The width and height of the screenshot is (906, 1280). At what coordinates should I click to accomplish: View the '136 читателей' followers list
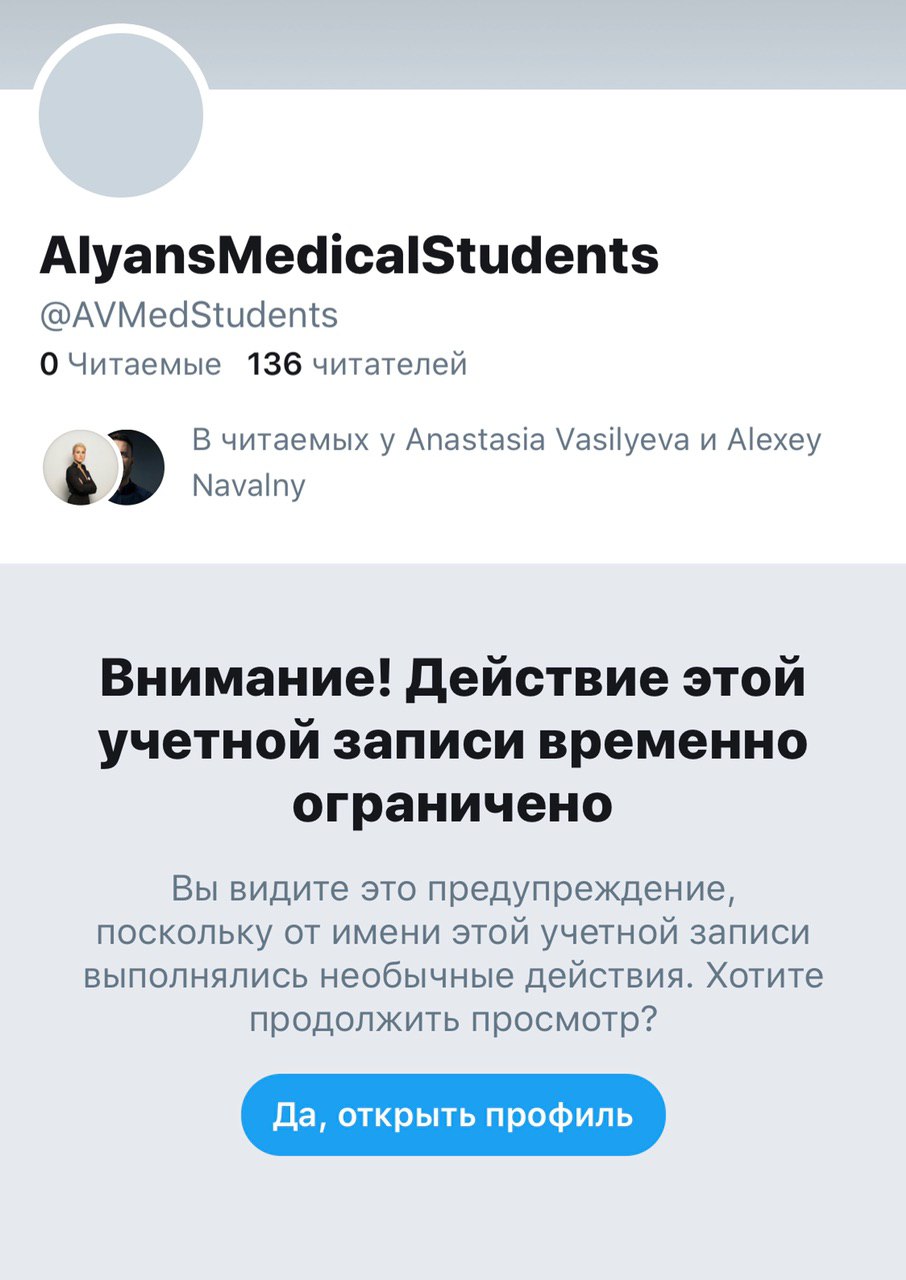[357, 365]
